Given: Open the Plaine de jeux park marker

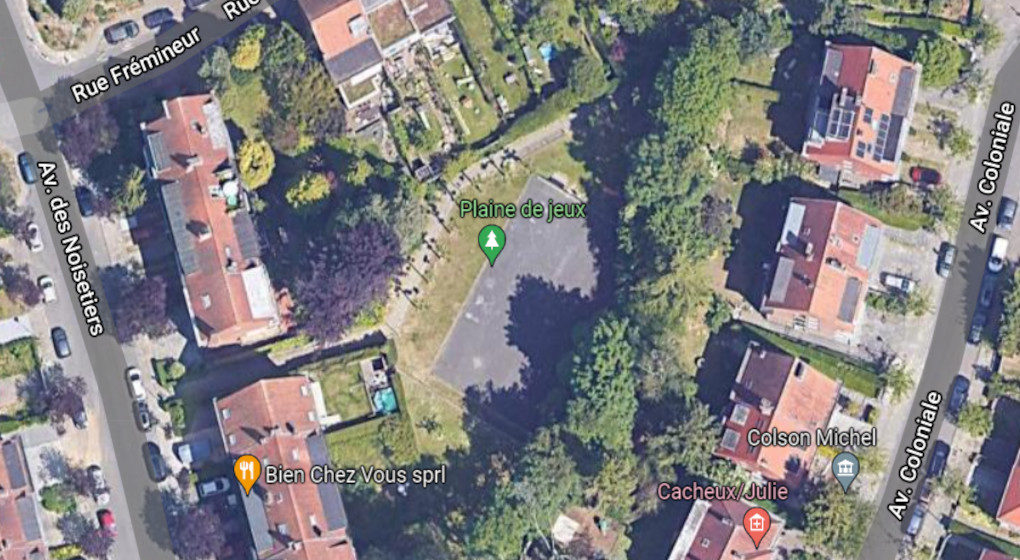Looking at the screenshot, I should click(490, 241).
